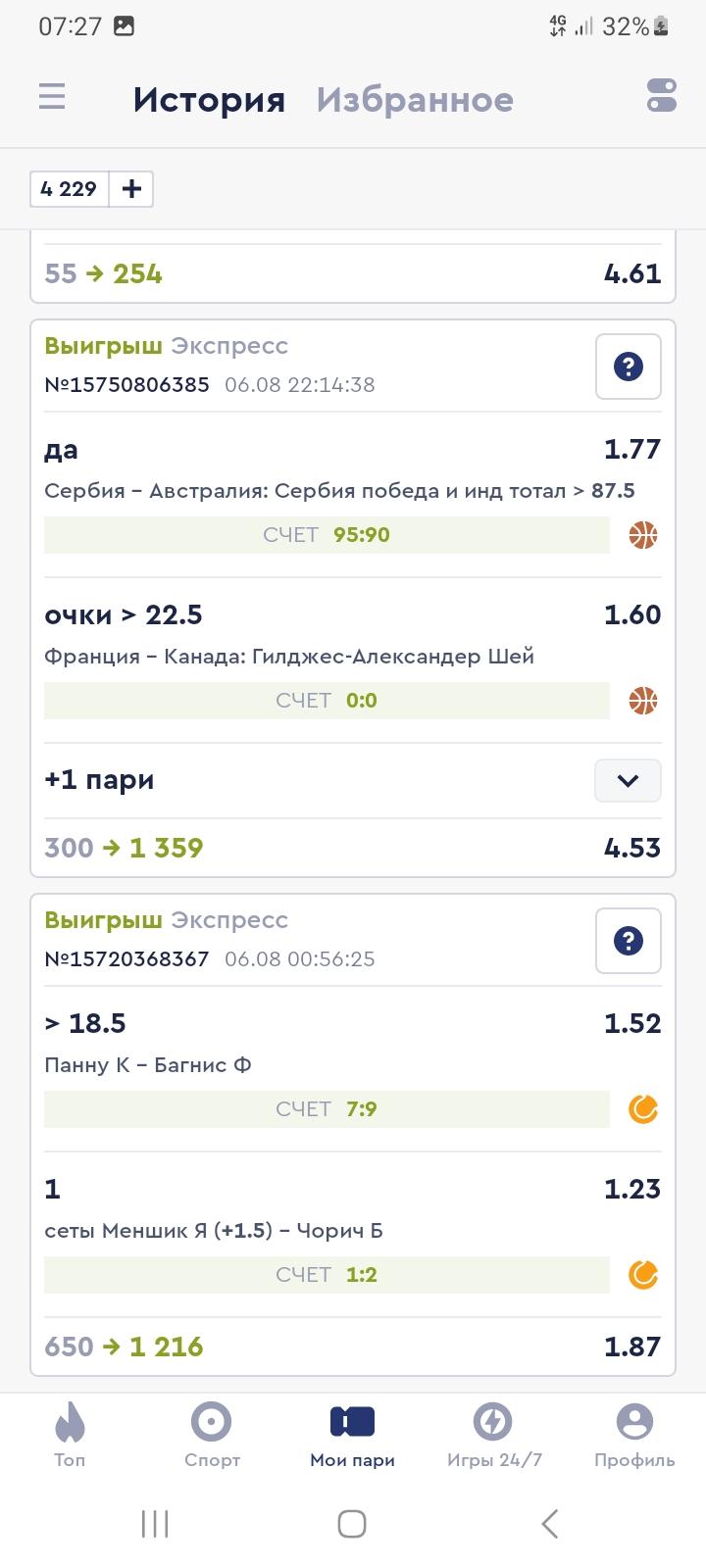This screenshot has width=706, height=1568.
Task: Switch to the Избранное tab
Action: point(415,99)
